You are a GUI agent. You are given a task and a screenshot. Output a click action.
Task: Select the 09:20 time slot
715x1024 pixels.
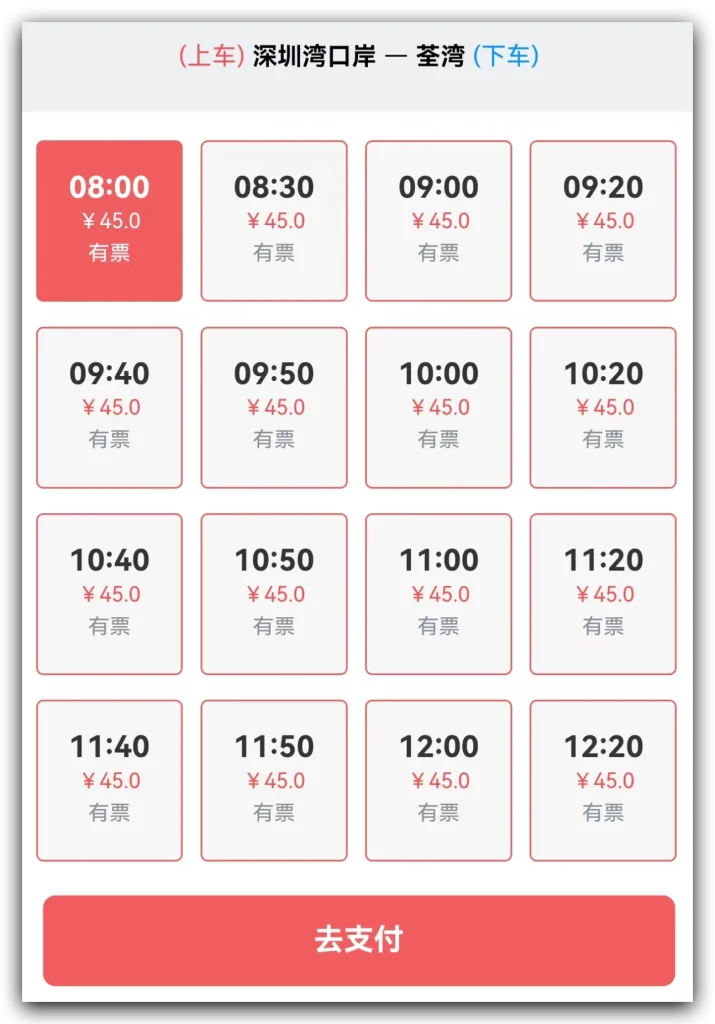pyautogui.click(x=603, y=220)
